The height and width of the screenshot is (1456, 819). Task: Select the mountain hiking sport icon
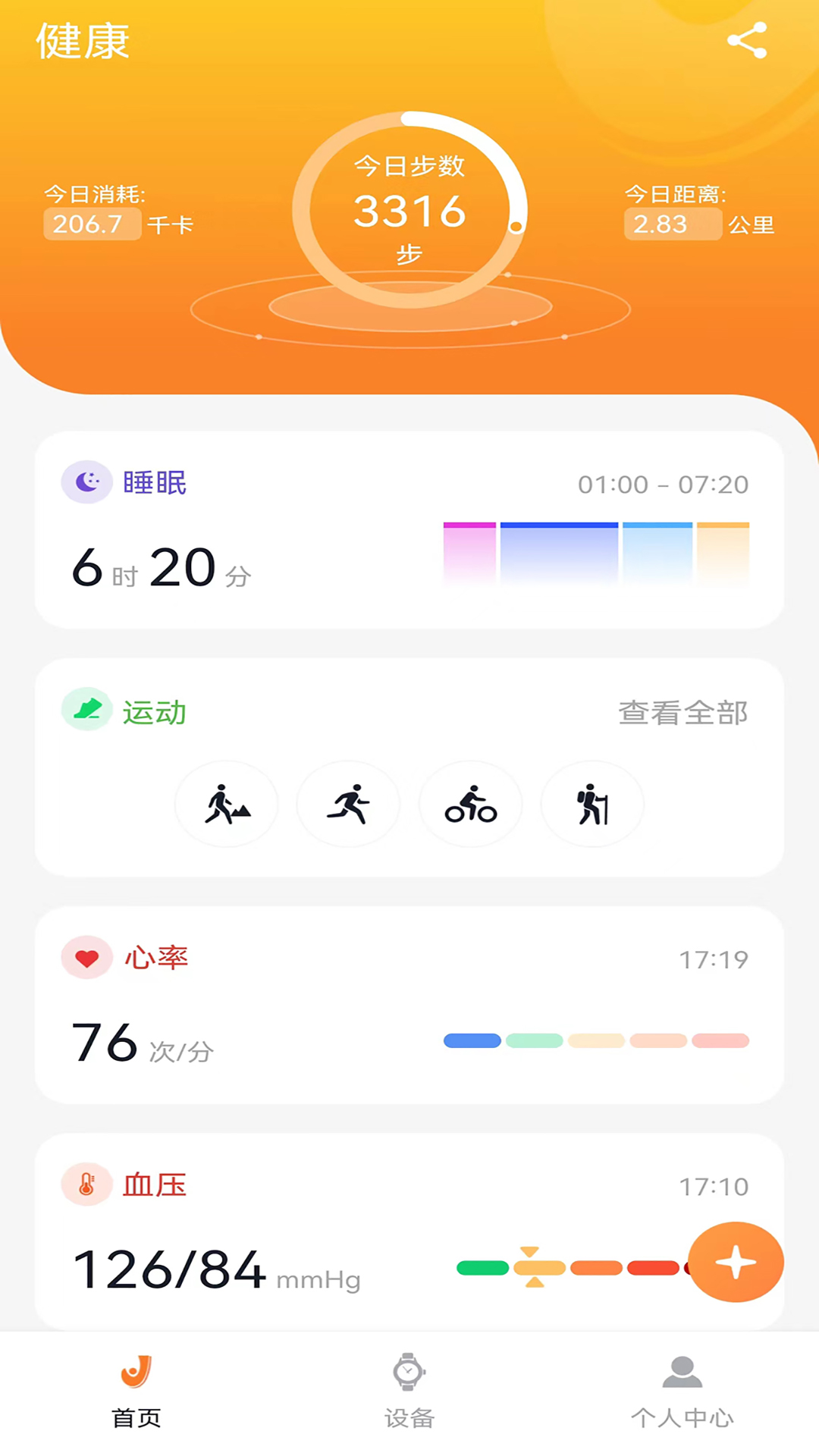226,804
